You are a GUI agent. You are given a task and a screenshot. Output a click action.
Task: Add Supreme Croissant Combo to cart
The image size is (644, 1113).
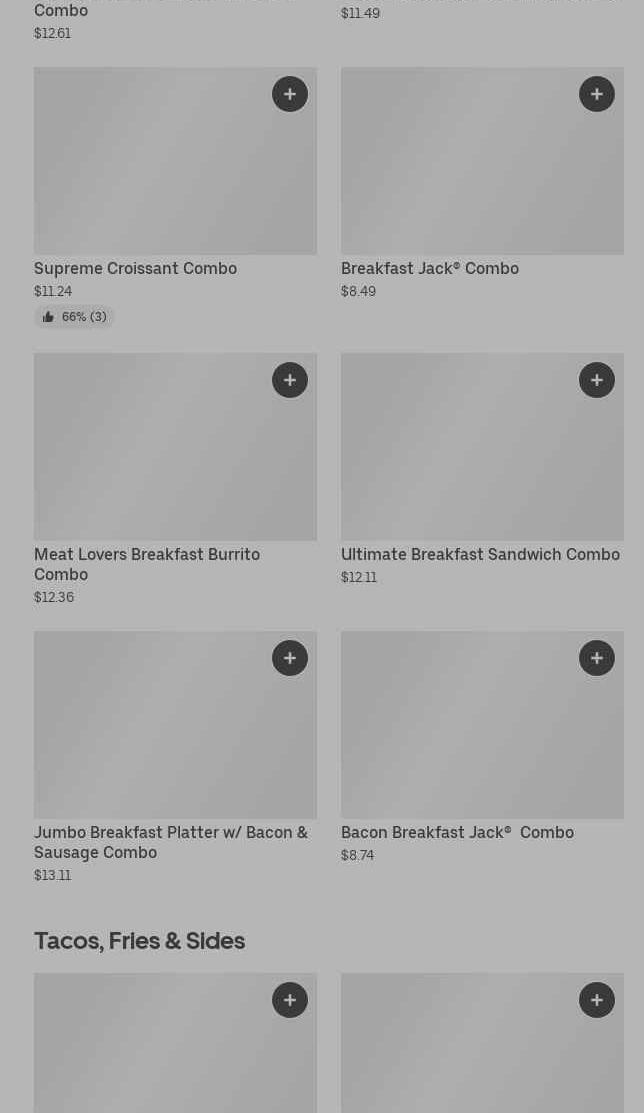click(290, 94)
